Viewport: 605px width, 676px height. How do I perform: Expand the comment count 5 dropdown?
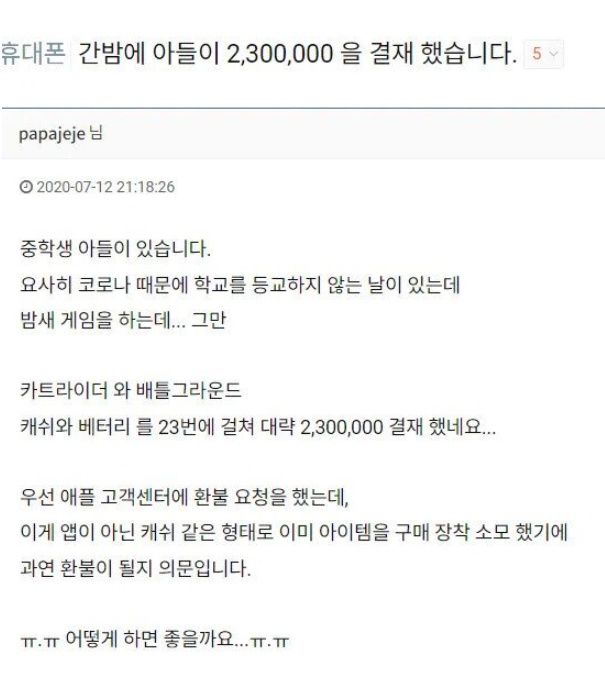coord(541,54)
